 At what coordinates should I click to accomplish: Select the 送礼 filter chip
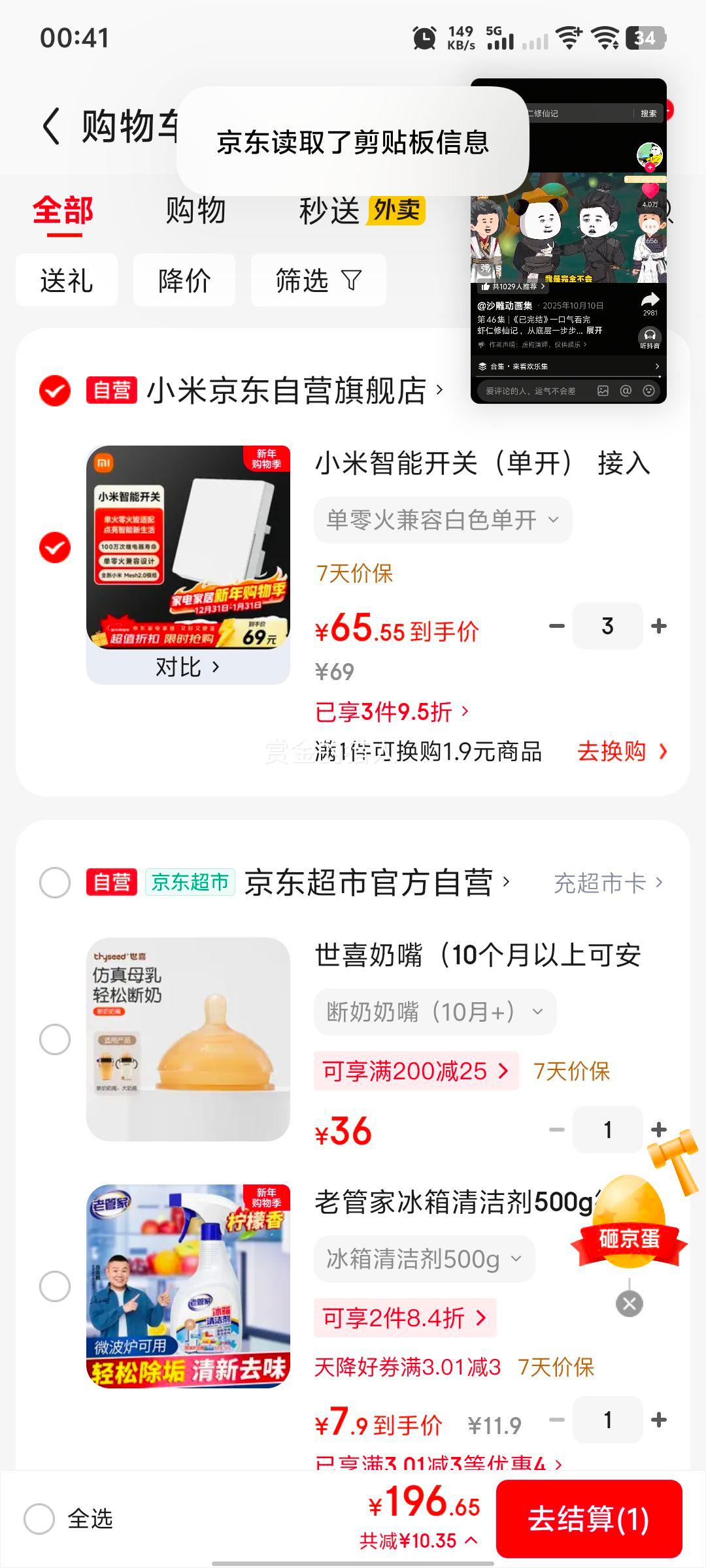(x=67, y=280)
